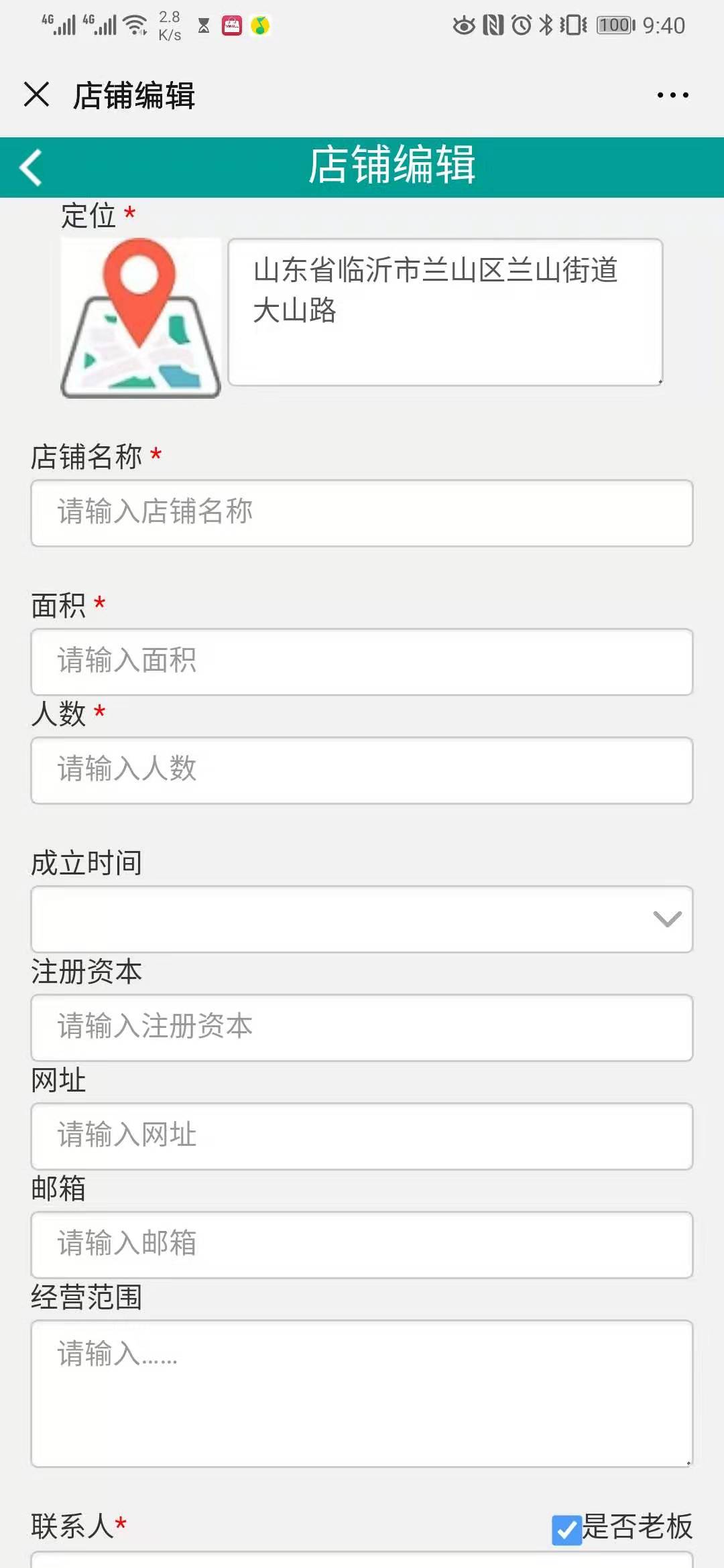
Task: Focus the 注册资本 input field
Action: [x=362, y=1028]
